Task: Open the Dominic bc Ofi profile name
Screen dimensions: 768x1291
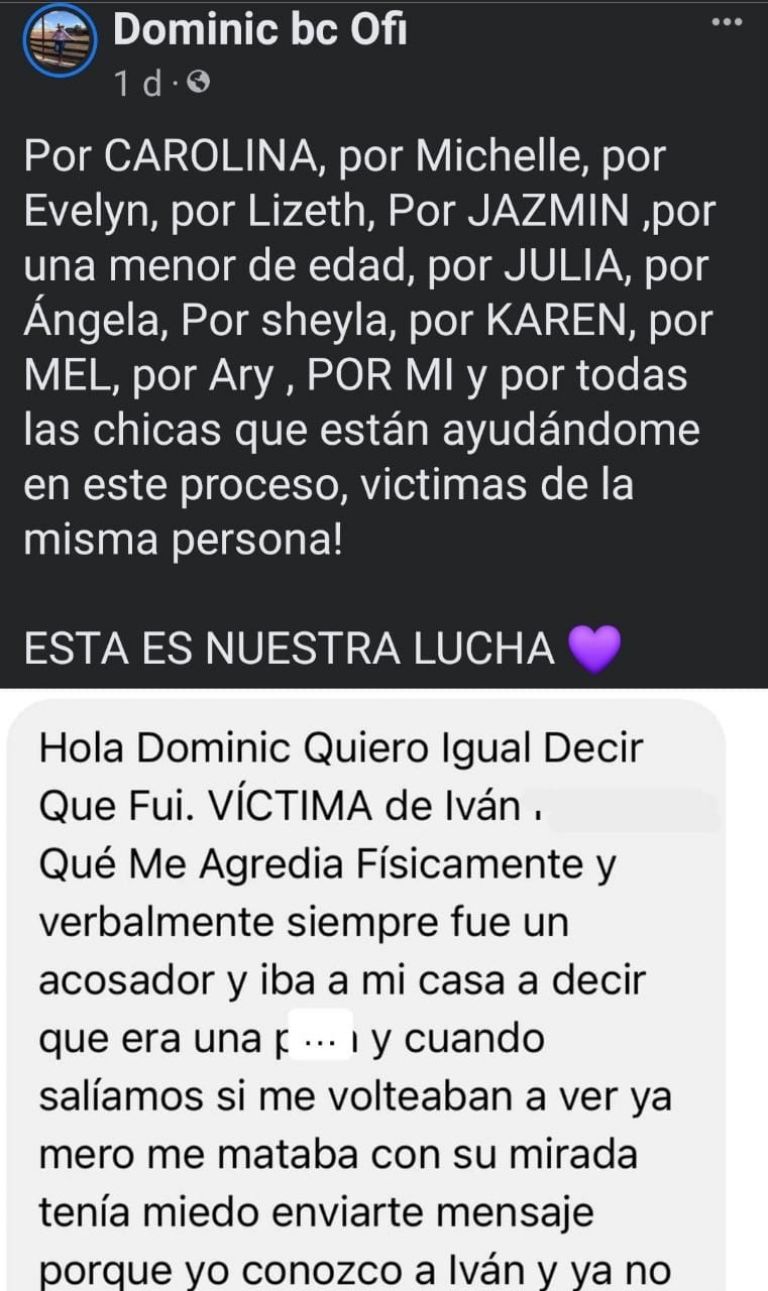Action: 260,32
